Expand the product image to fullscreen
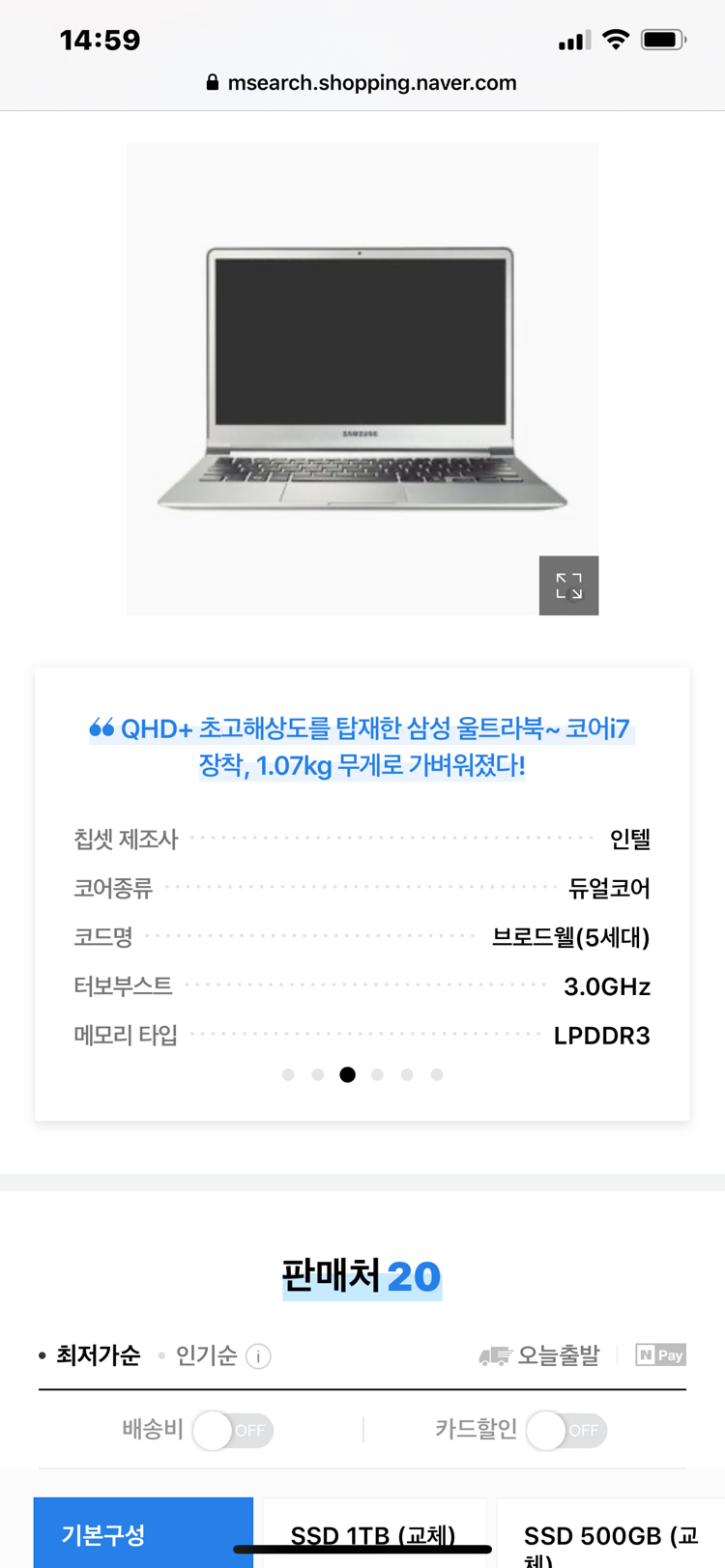Image resolution: width=725 pixels, height=1568 pixels. (568, 585)
